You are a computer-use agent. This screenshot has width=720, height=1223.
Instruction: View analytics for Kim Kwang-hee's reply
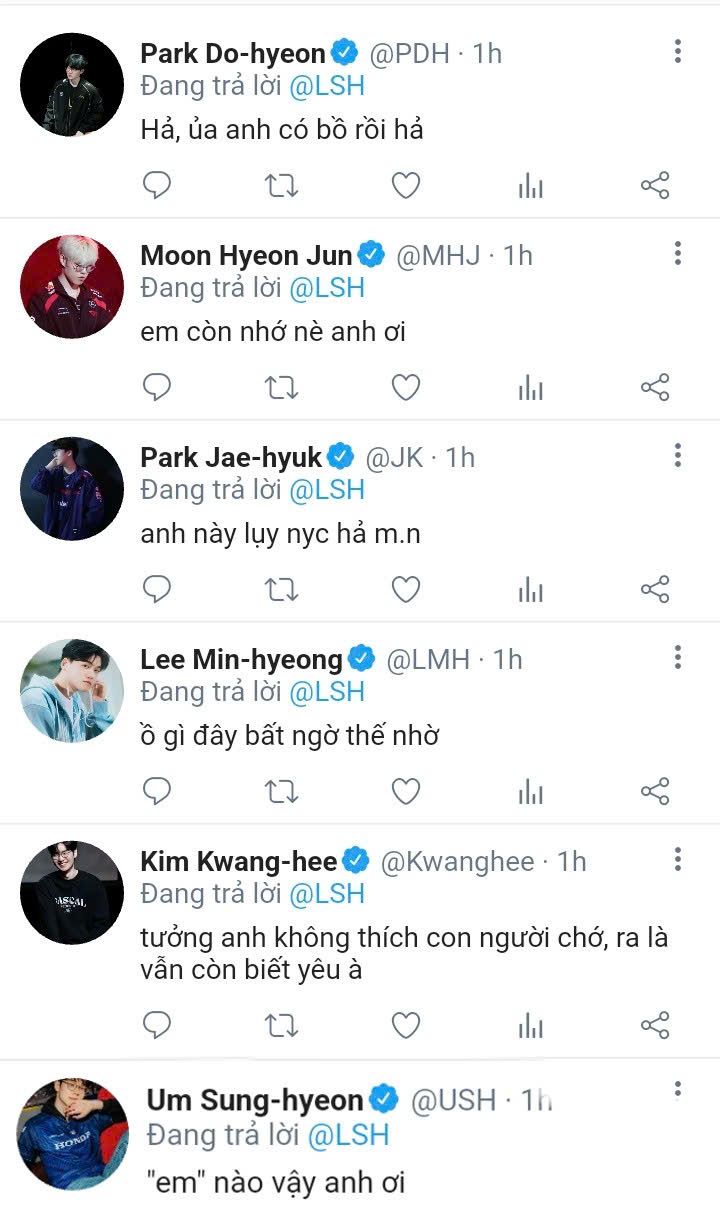point(530,1025)
